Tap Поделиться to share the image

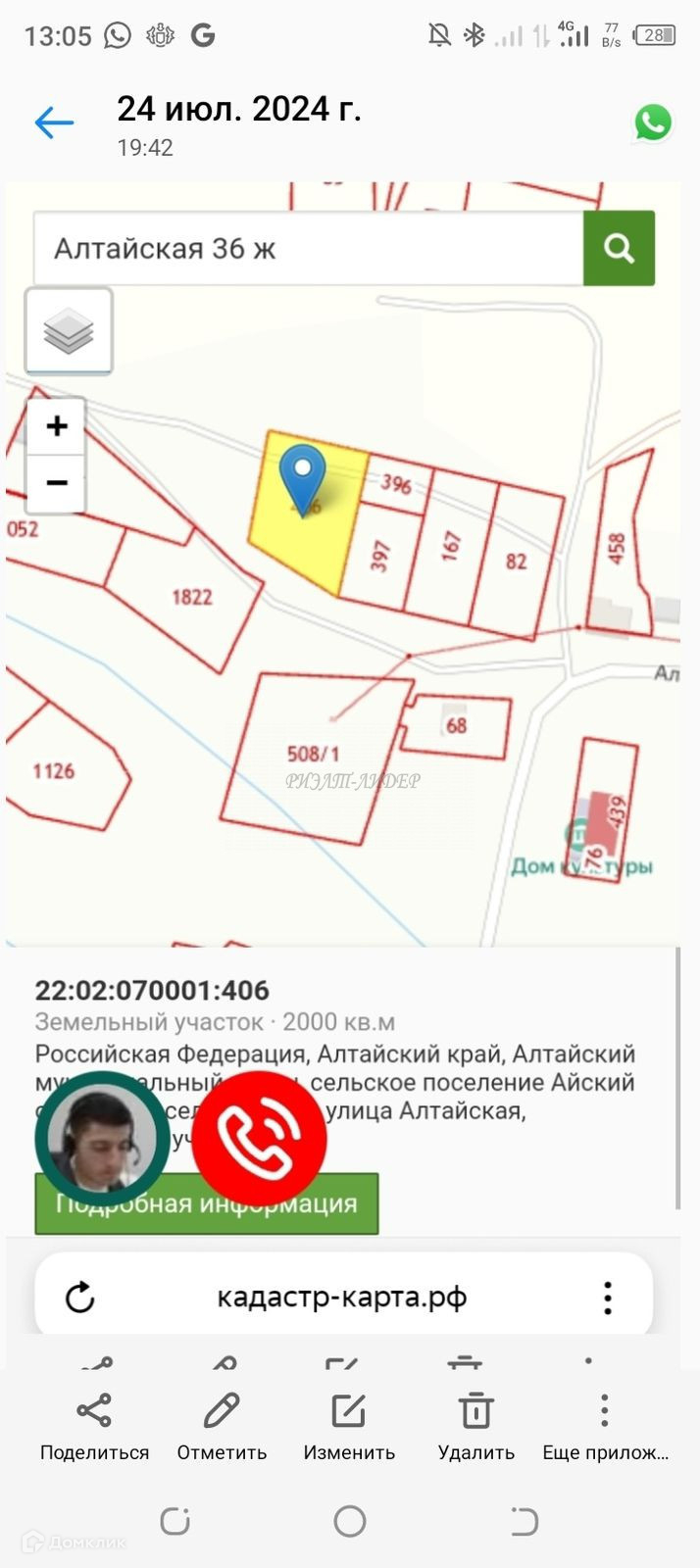click(x=94, y=1426)
